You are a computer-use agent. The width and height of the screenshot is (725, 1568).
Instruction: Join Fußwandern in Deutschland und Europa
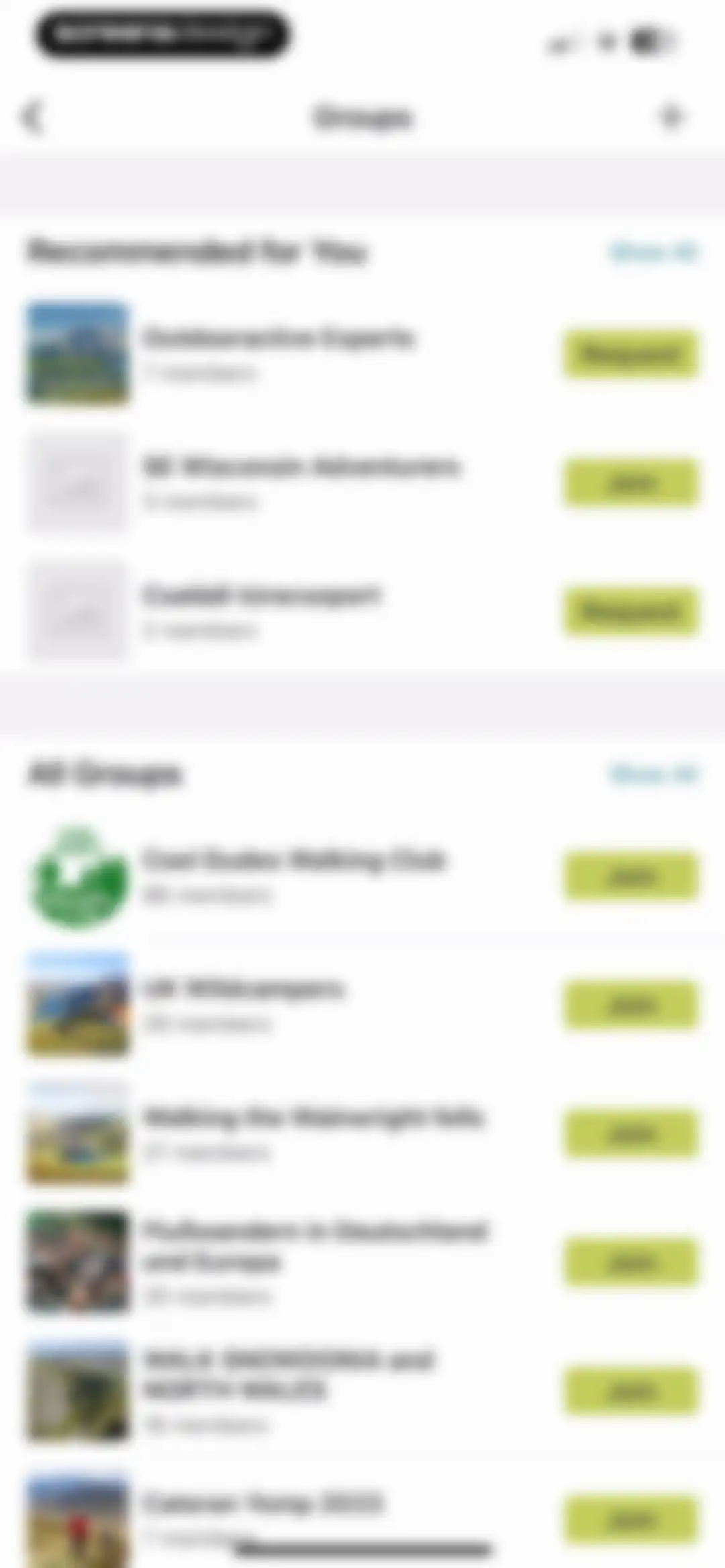click(x=630, y=1263)
